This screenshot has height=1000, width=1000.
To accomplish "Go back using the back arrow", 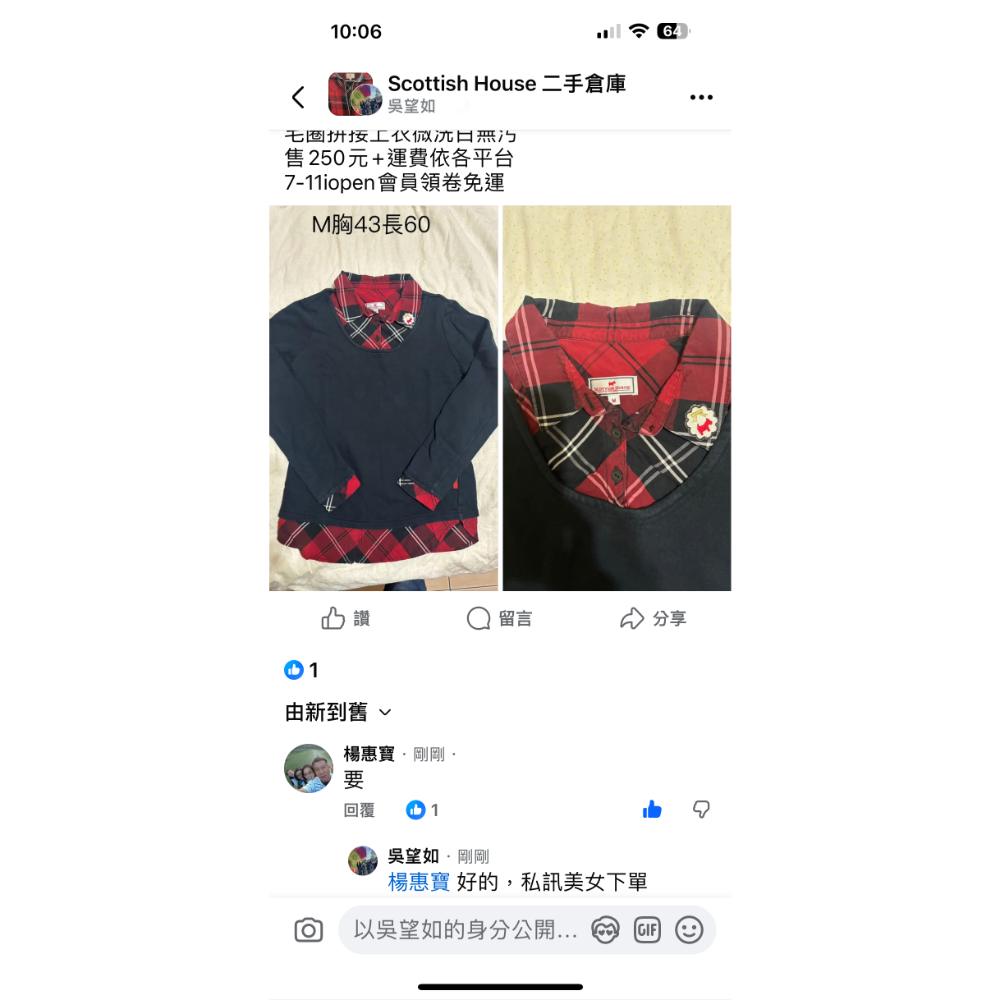I will (x=298, y=97).
